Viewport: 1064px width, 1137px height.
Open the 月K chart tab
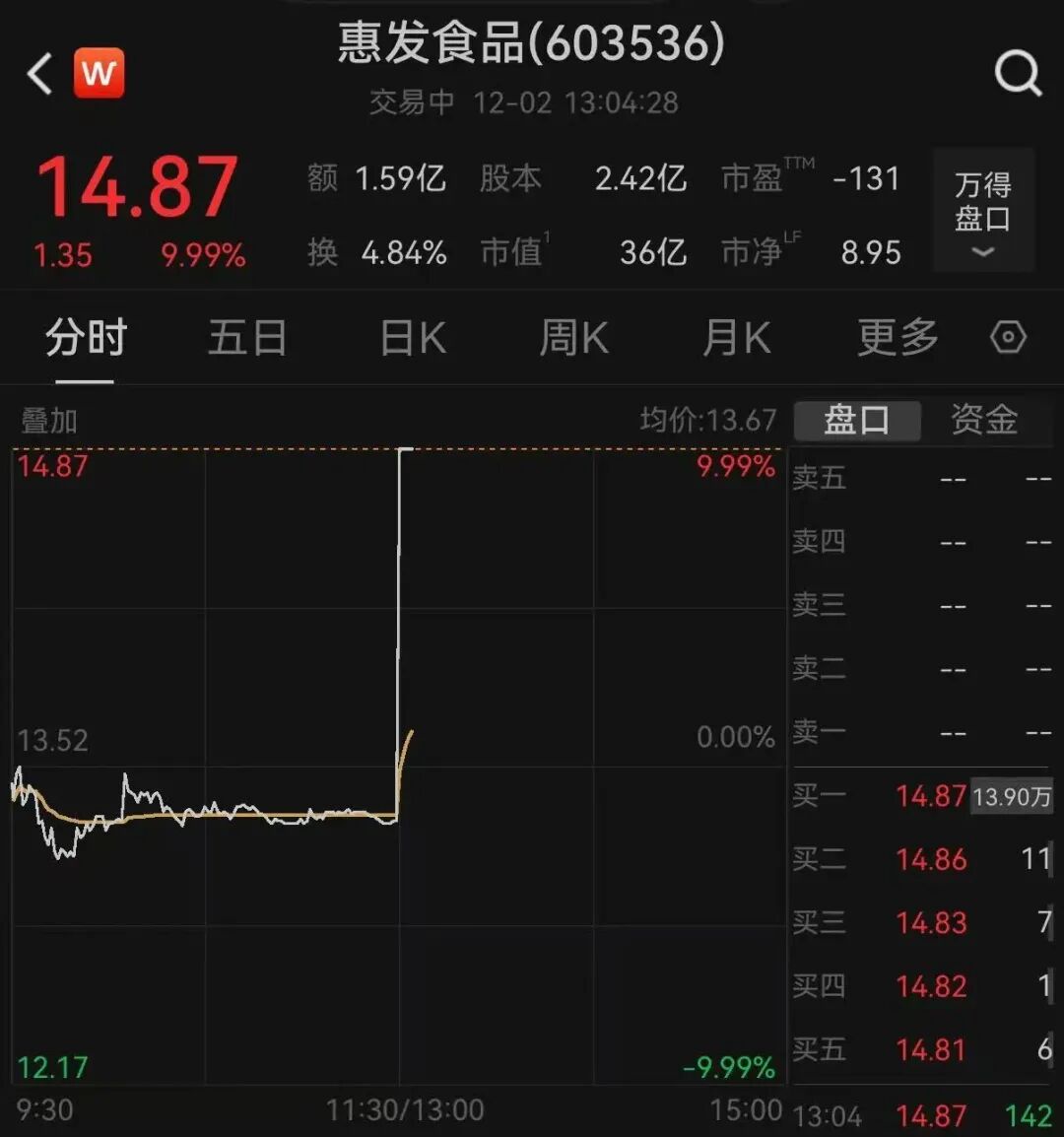pyautogui.click(x=736, y=338)
